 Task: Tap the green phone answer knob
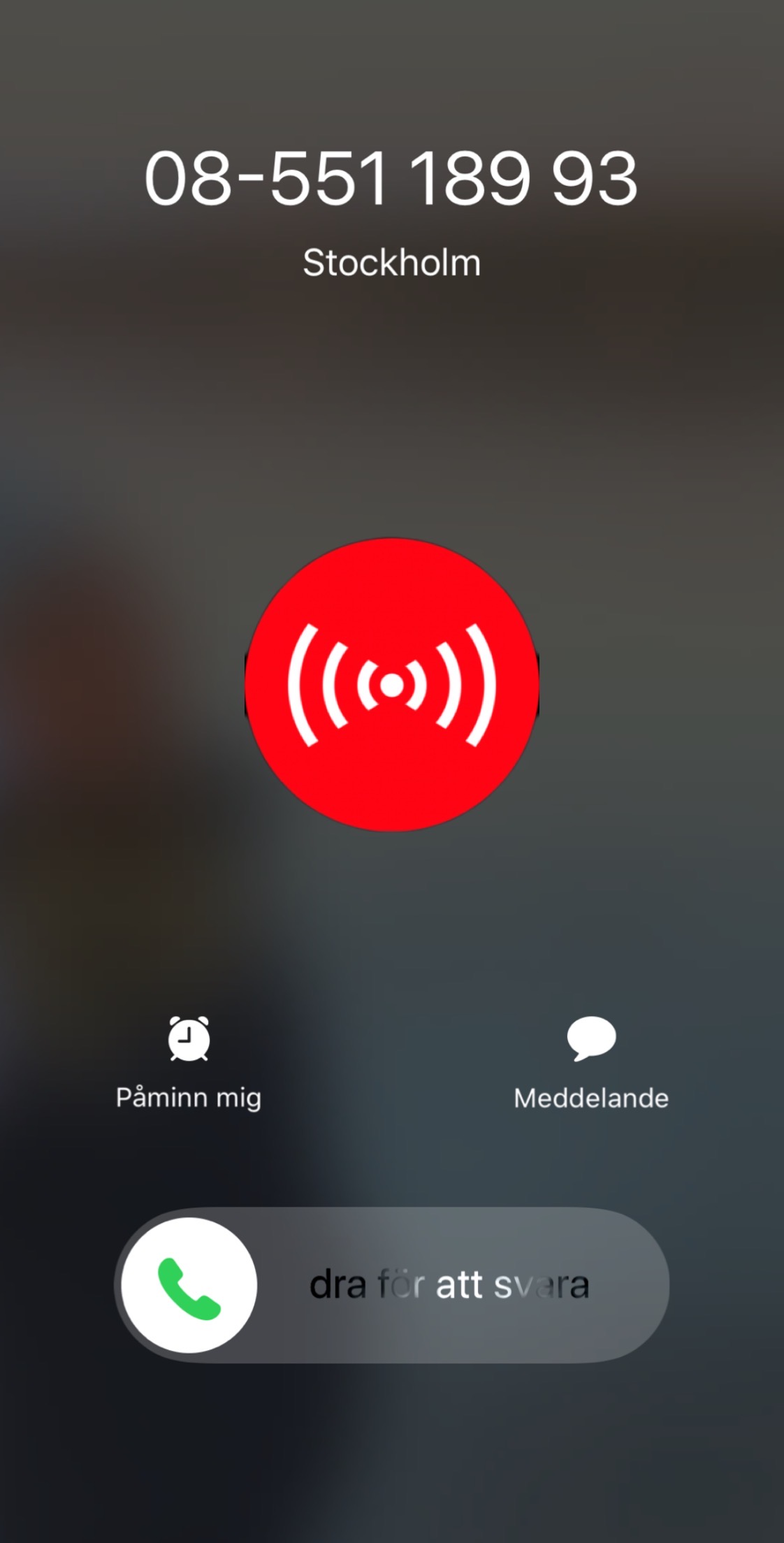pyautogui.click(x=189, y=1285)
